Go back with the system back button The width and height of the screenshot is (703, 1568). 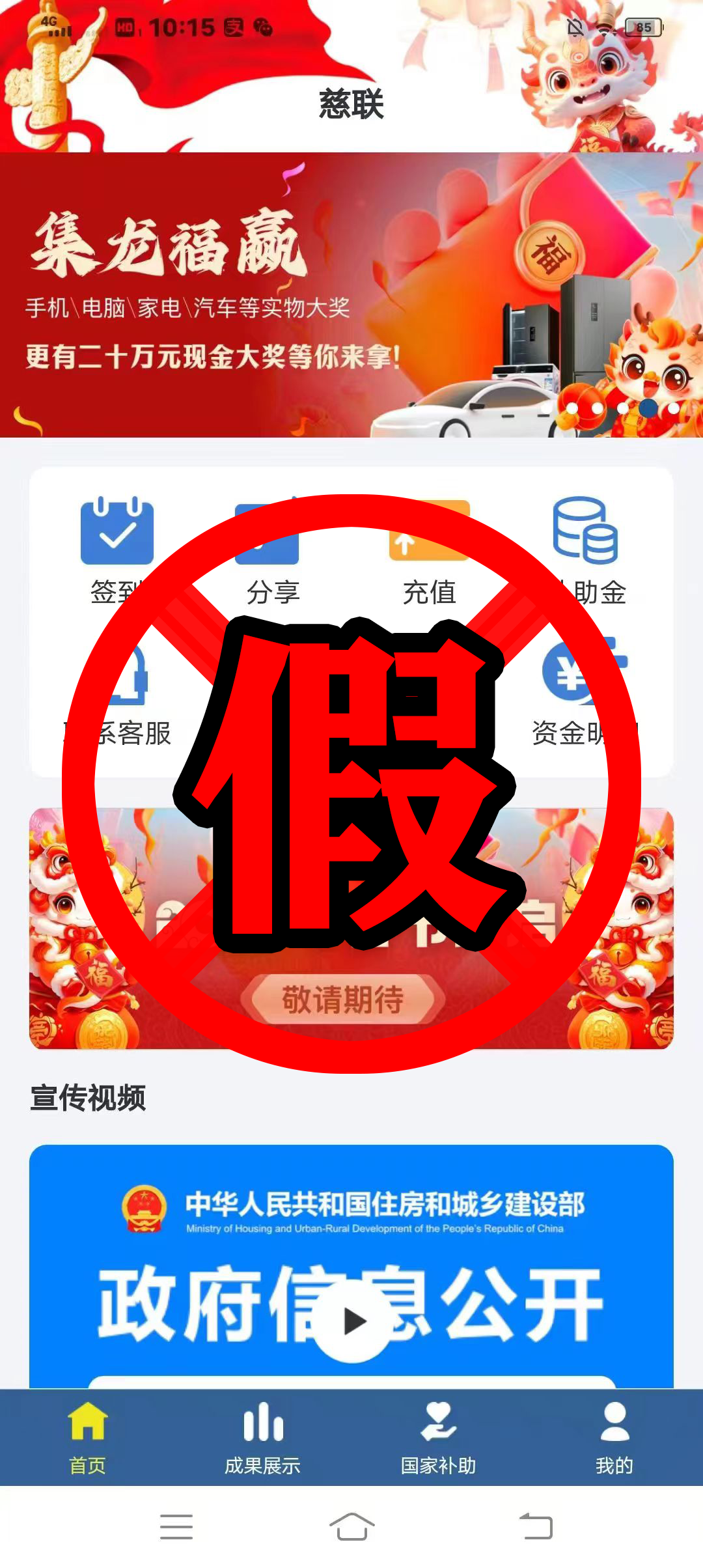point(536,1526)
